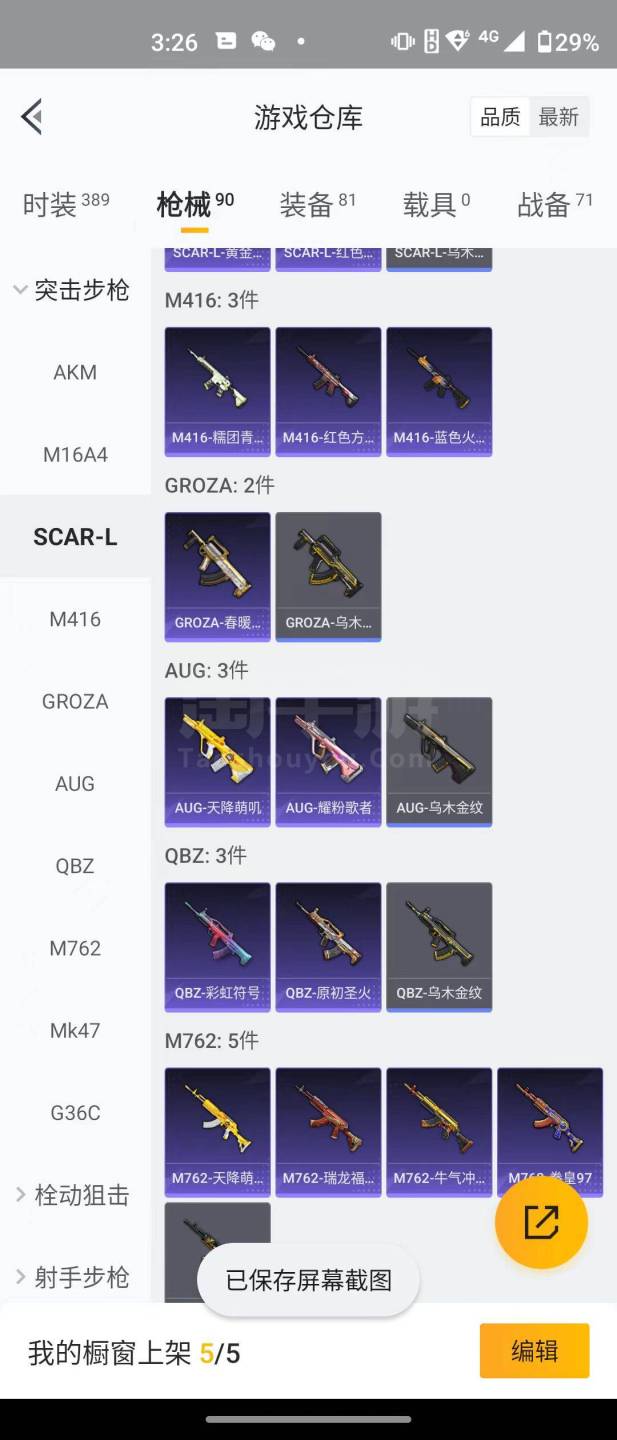Tap the 编辑 button for my showcase
617x1440 pixels.
coord(534,1351)
